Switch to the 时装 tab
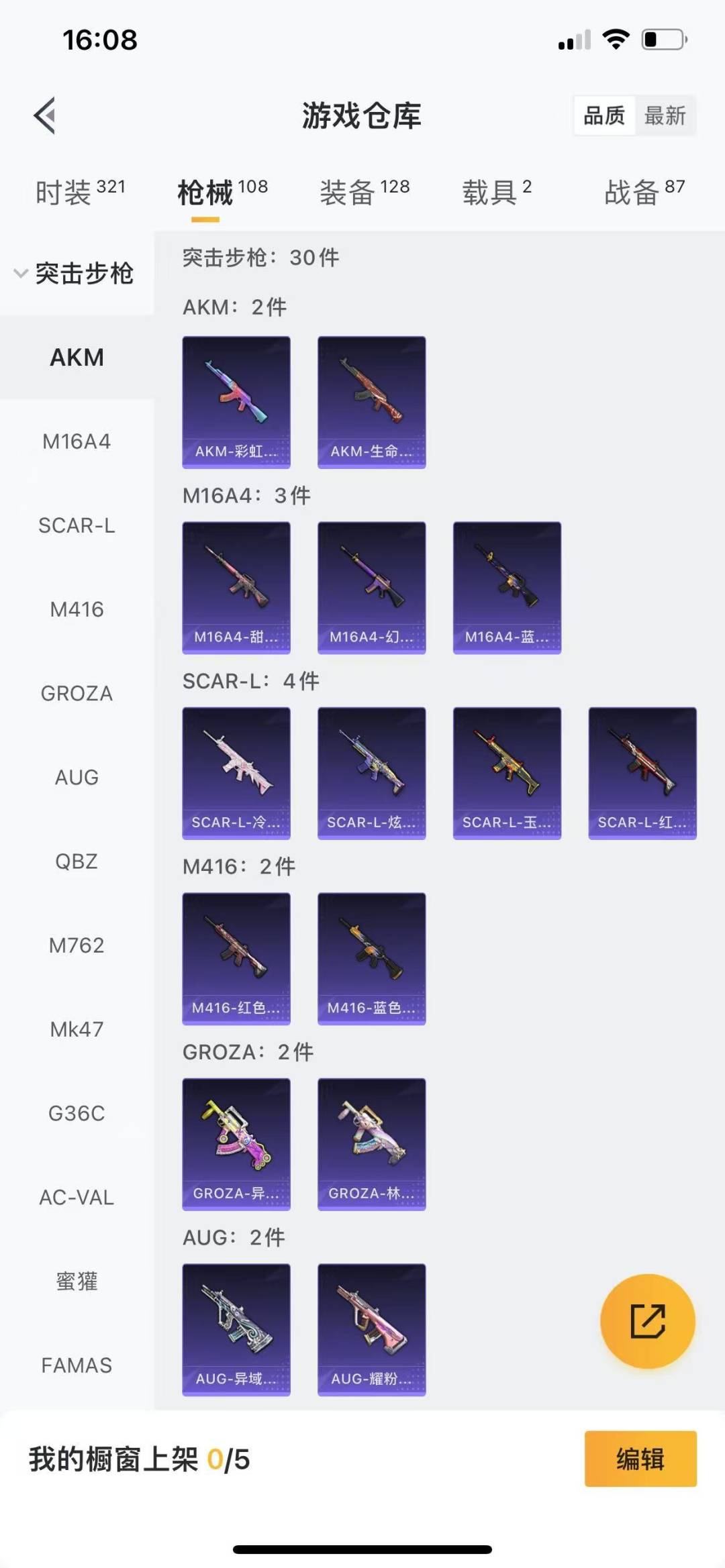The width and height of the screenshot is (725, 1568). tap(81, 193)
